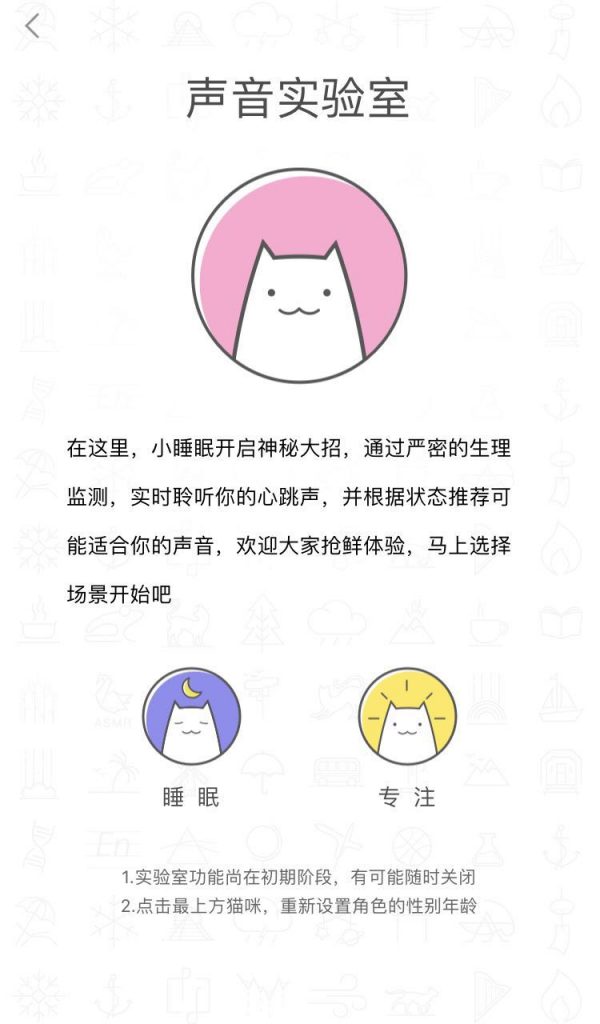The image size is (600, 1024).
Task: Select the 睡眠 sleep scene
Action: tap(191, 717)
